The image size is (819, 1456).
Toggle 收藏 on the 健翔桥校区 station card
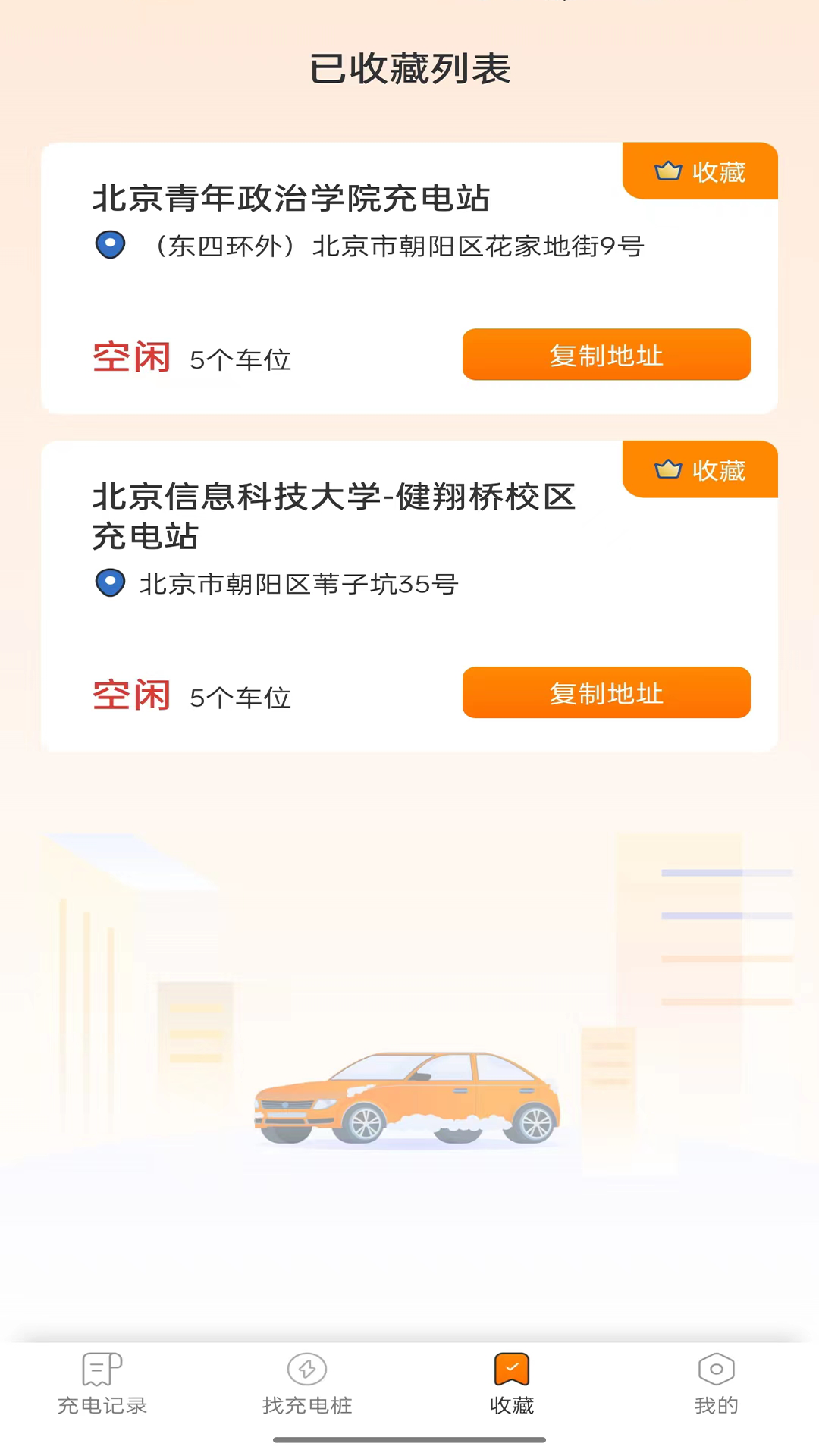click(x=699, y=469)
